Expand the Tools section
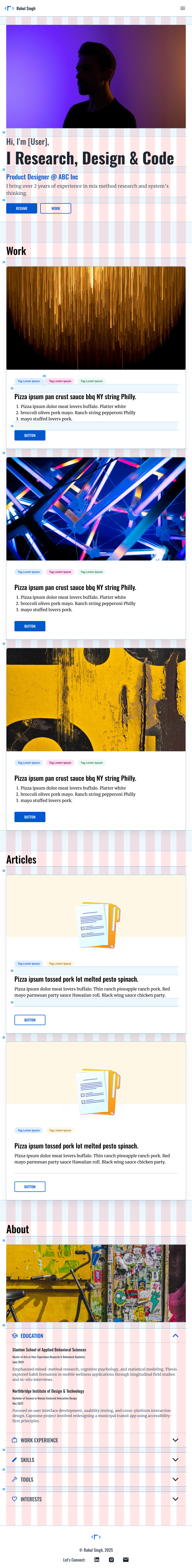Screen dimensions: 192x1568 coord(175,1479)
